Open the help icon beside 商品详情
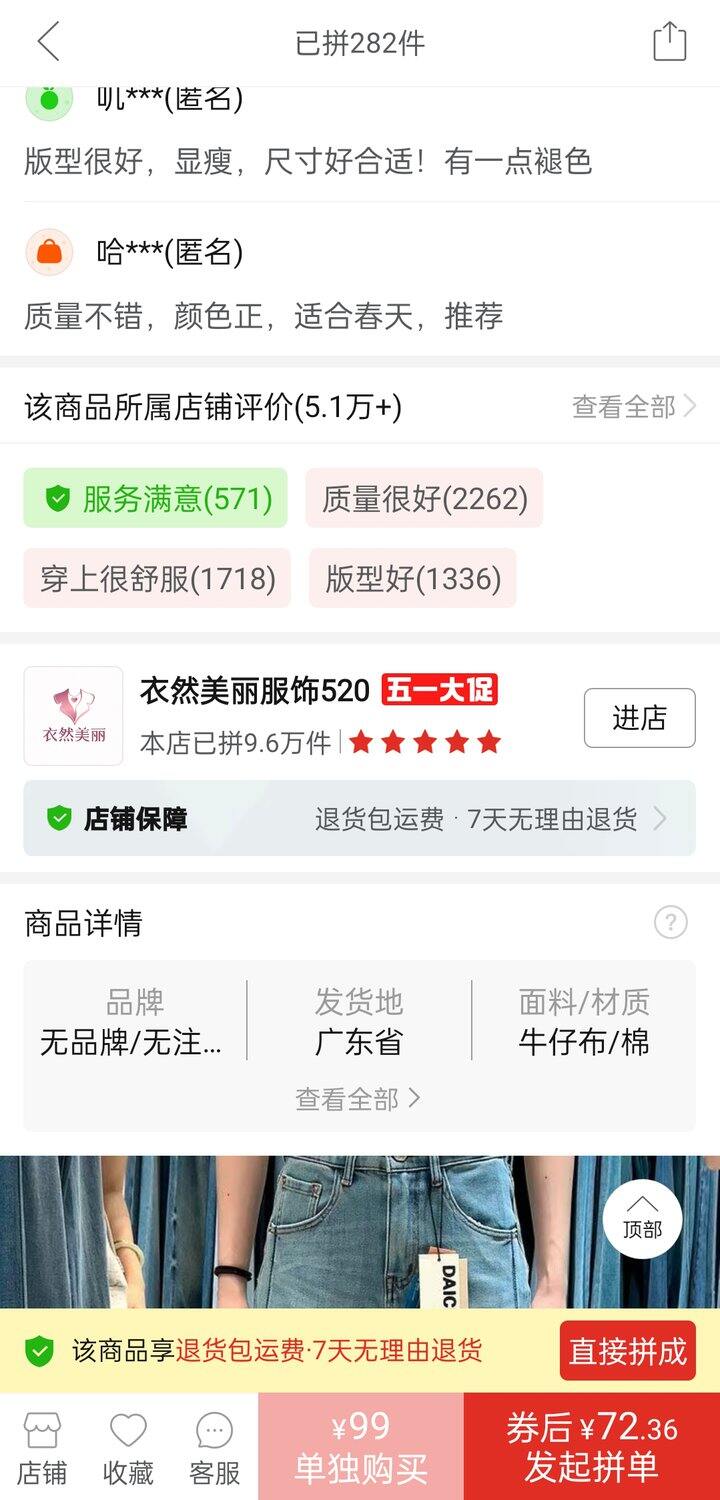Screen dimensions: 720x1500 670,922
